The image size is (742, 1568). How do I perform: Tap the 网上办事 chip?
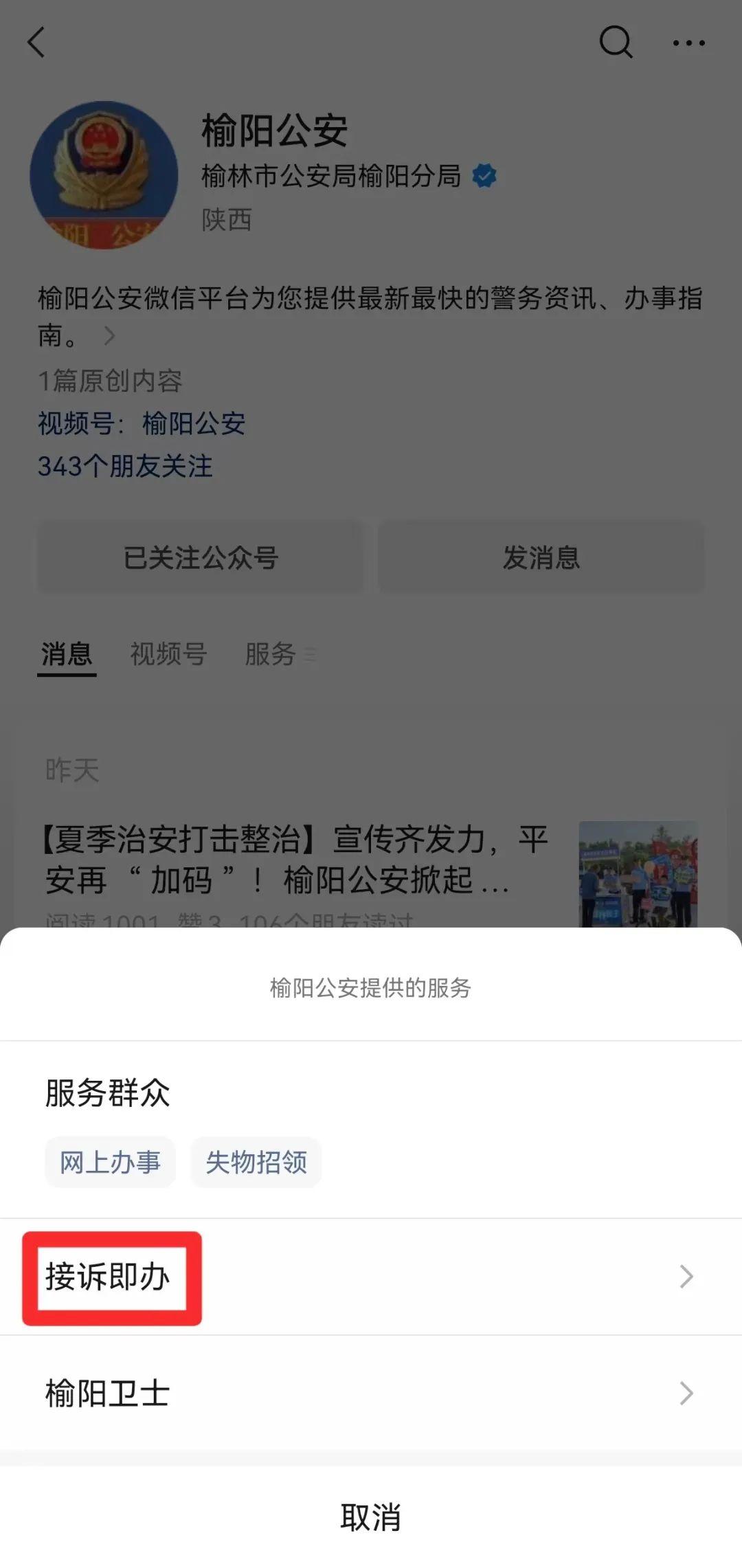(110, 1162)
